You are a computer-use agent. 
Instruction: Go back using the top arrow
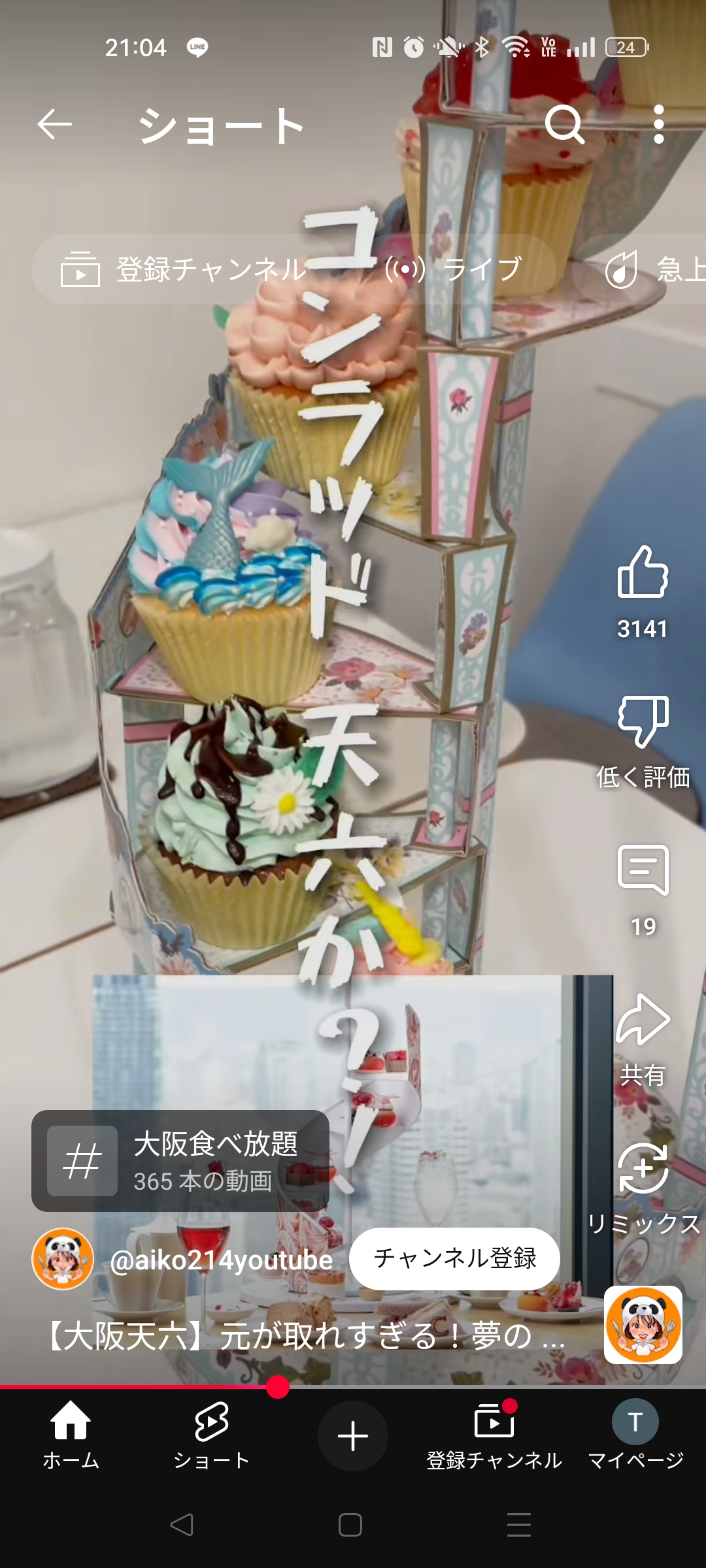(x=55, y=124)
